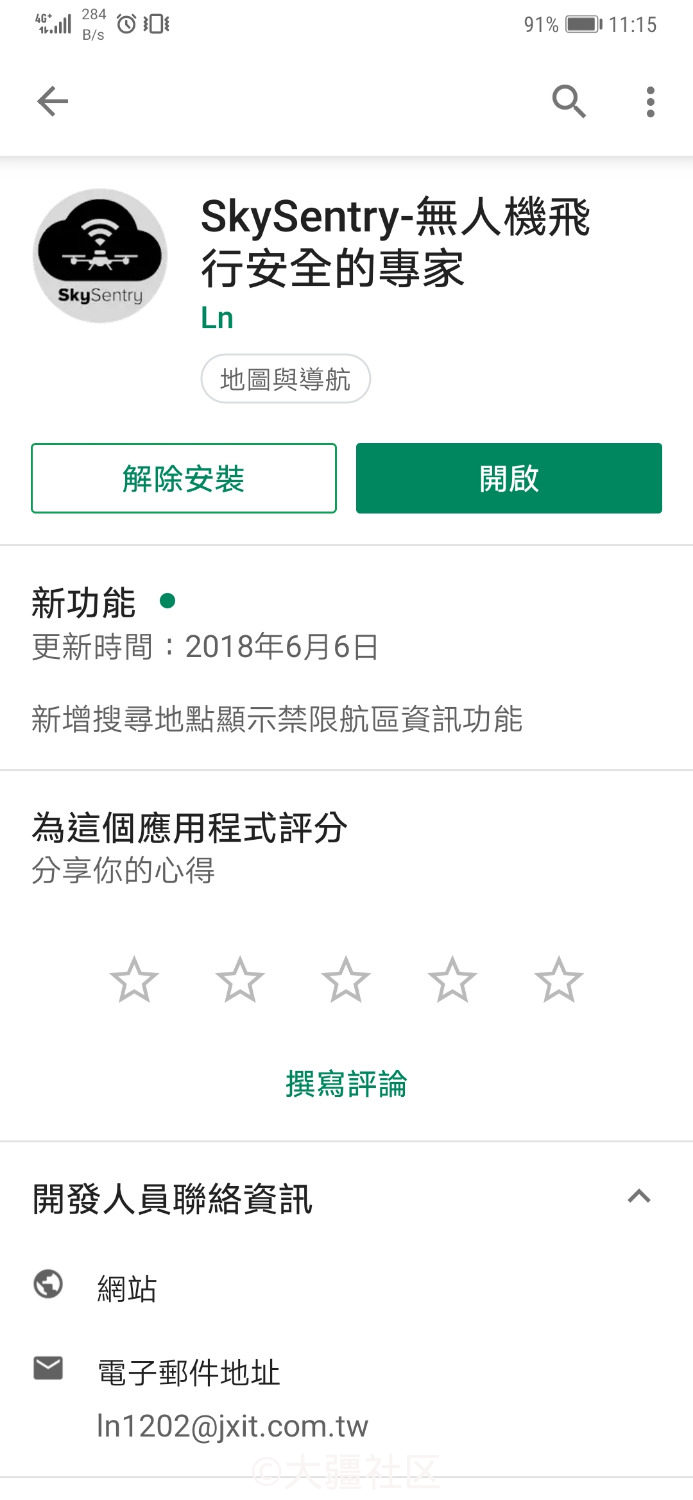Tap 撰寫評論 to write a review
The width and height of the screenshot is (693, 1500).
346,1084
